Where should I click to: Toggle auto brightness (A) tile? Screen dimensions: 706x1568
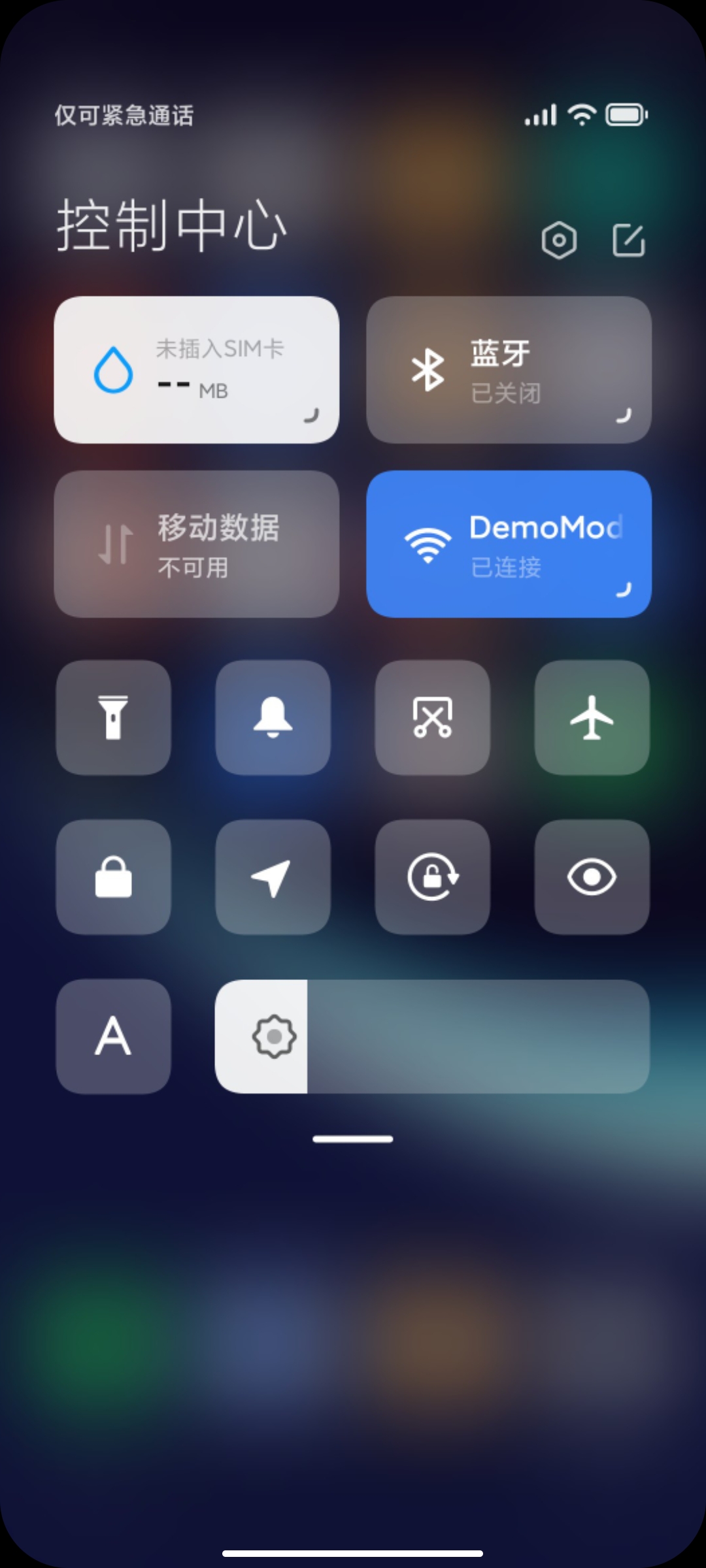click(x=113, y=1036)
